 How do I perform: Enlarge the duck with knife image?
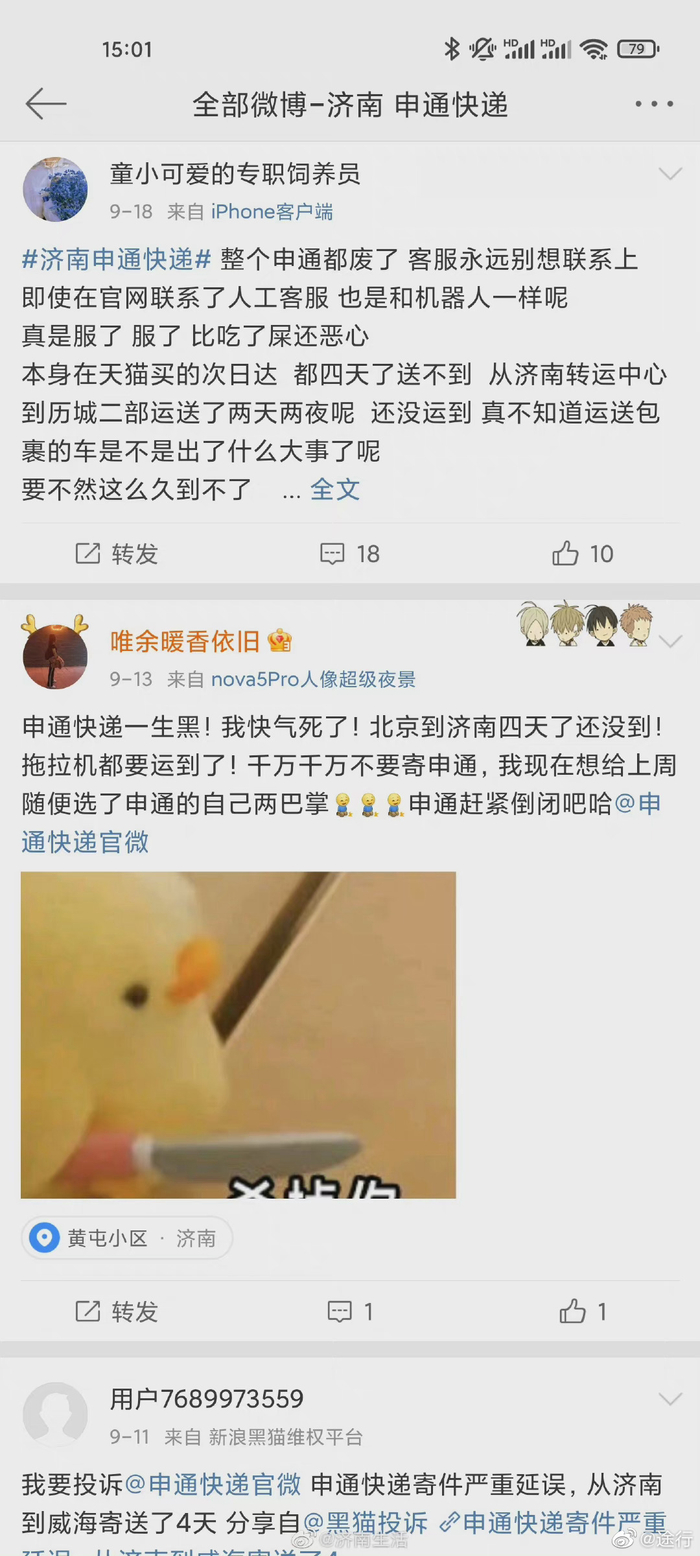click(x=238, y=1034)
